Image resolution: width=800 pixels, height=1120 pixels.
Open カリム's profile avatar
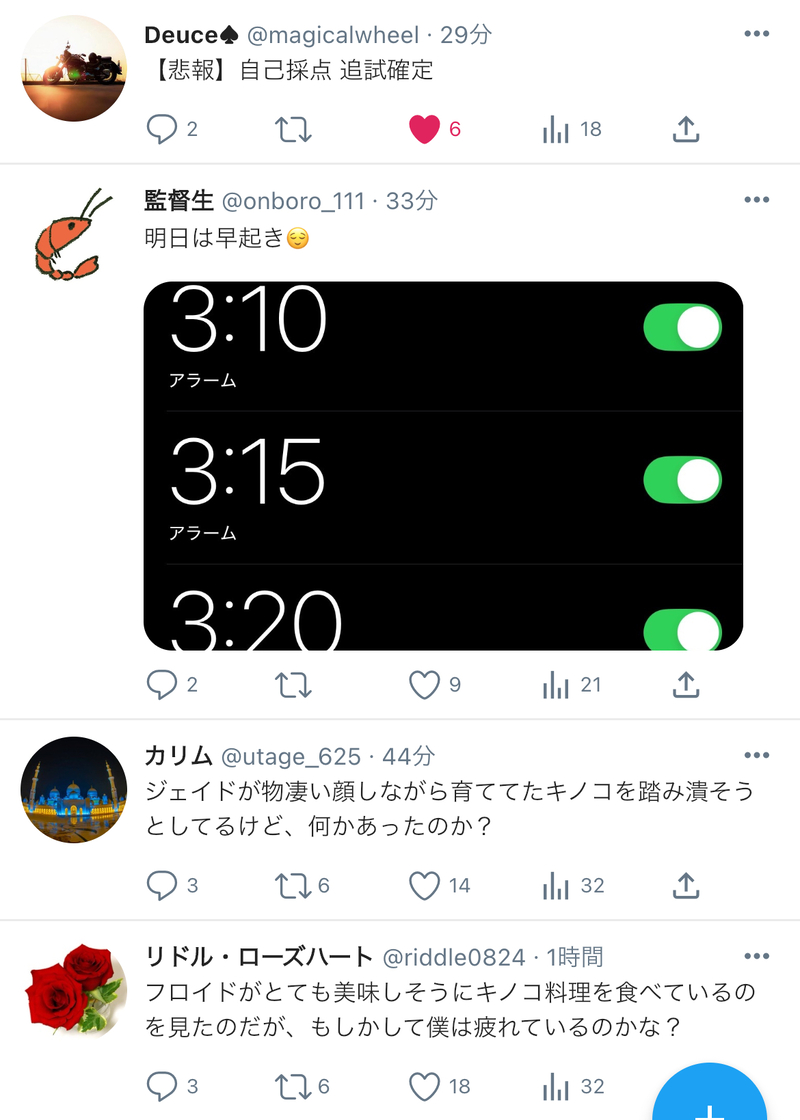pyautogui.click(x=73, y=790)
